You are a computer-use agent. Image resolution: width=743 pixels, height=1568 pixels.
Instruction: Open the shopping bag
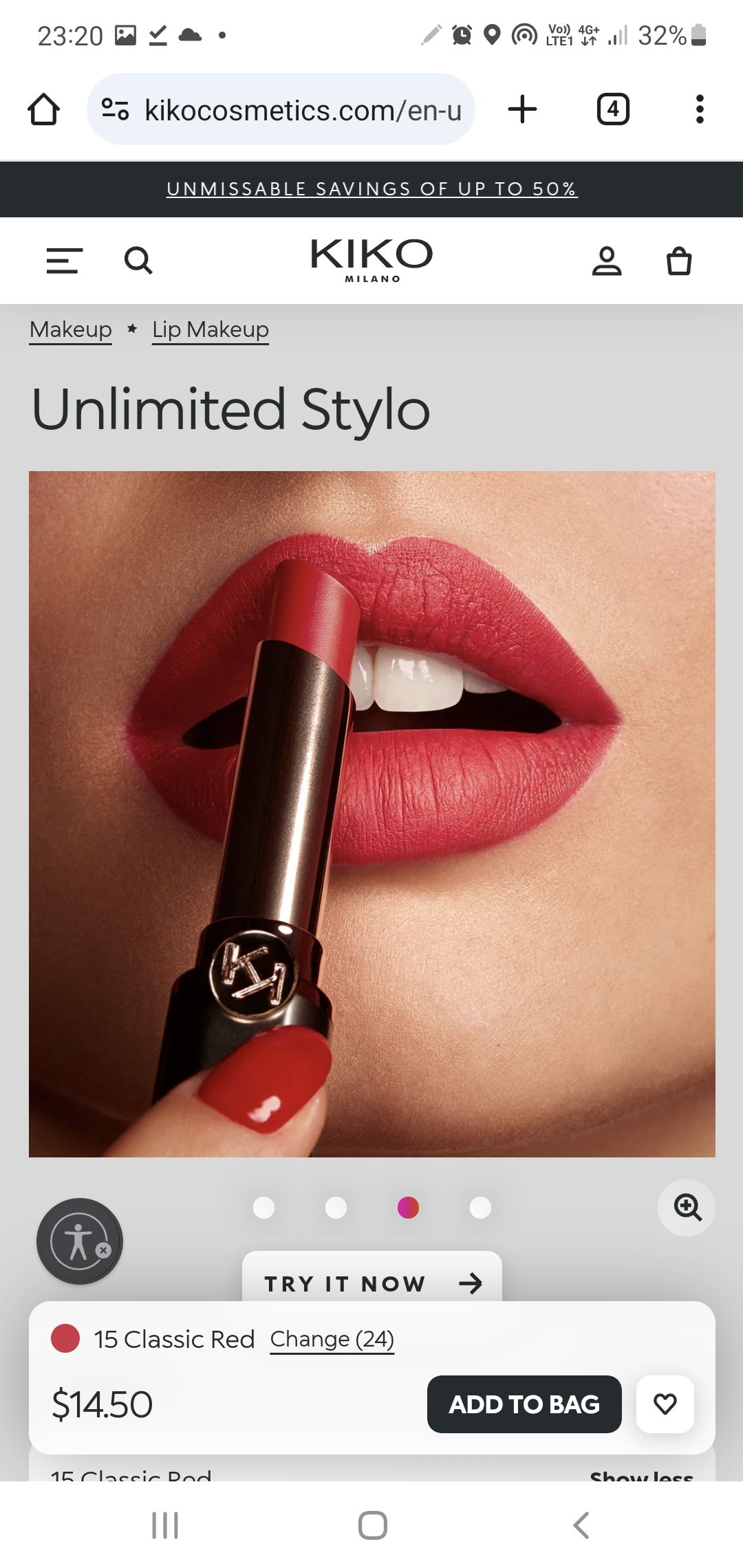[x=678, y=261]
